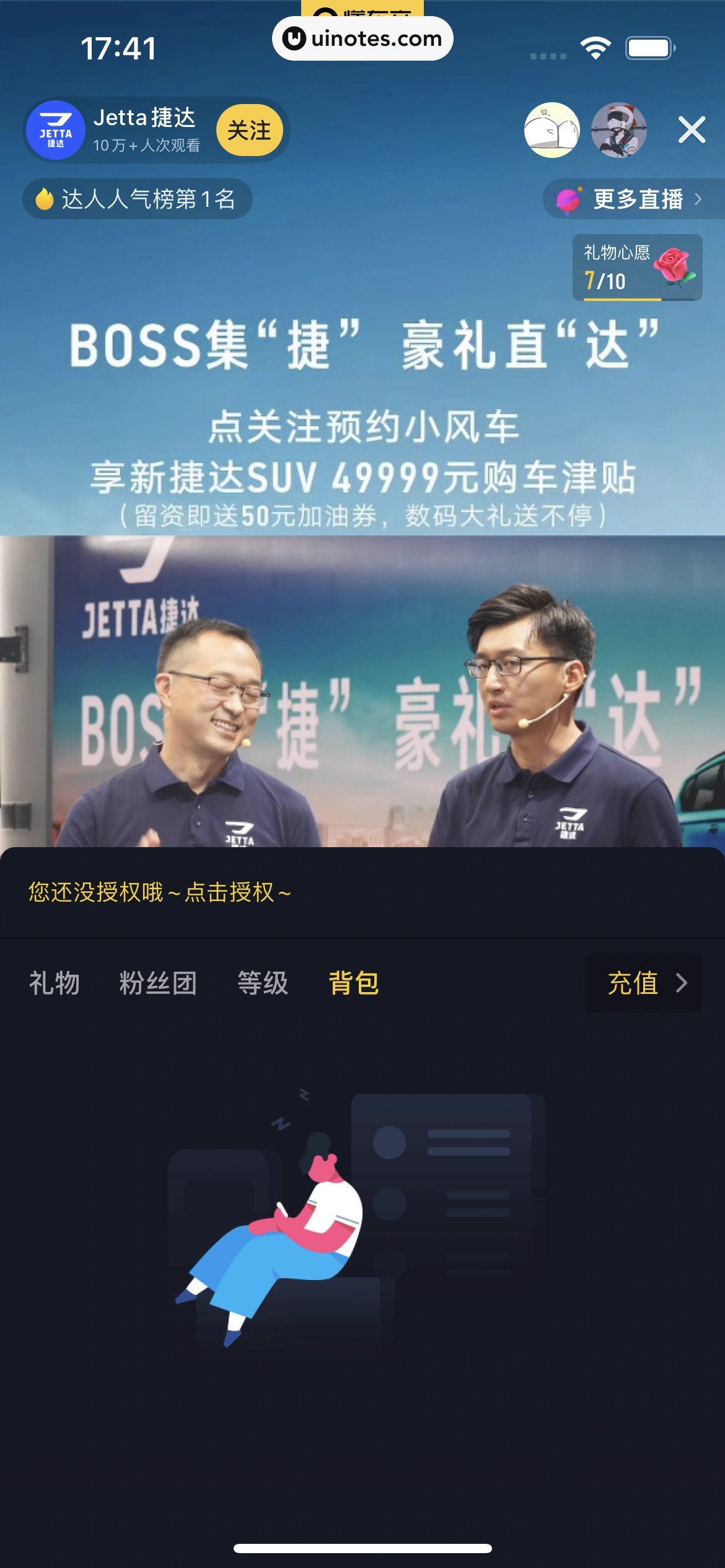
Task: Open the Jetta捷达 streamer profile avatar
Action: tap(56, 130)
